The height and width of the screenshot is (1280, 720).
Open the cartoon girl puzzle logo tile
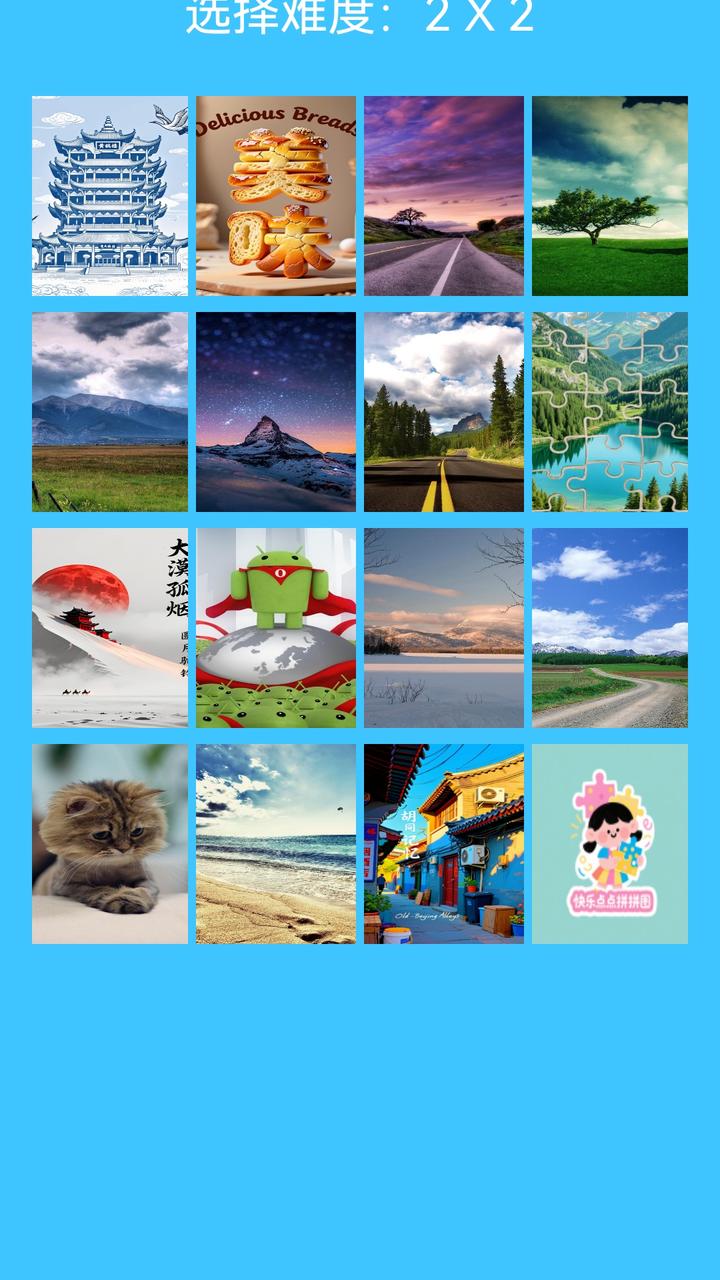point(610,844)
